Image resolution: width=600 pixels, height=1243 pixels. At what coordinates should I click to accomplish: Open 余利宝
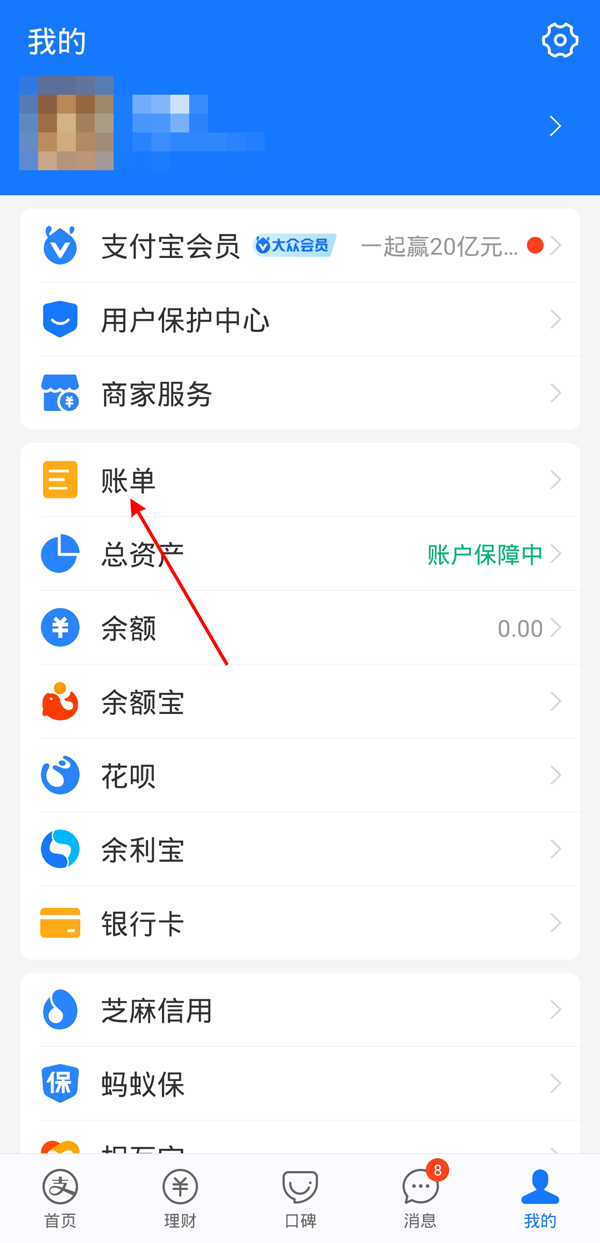(300, 850)
